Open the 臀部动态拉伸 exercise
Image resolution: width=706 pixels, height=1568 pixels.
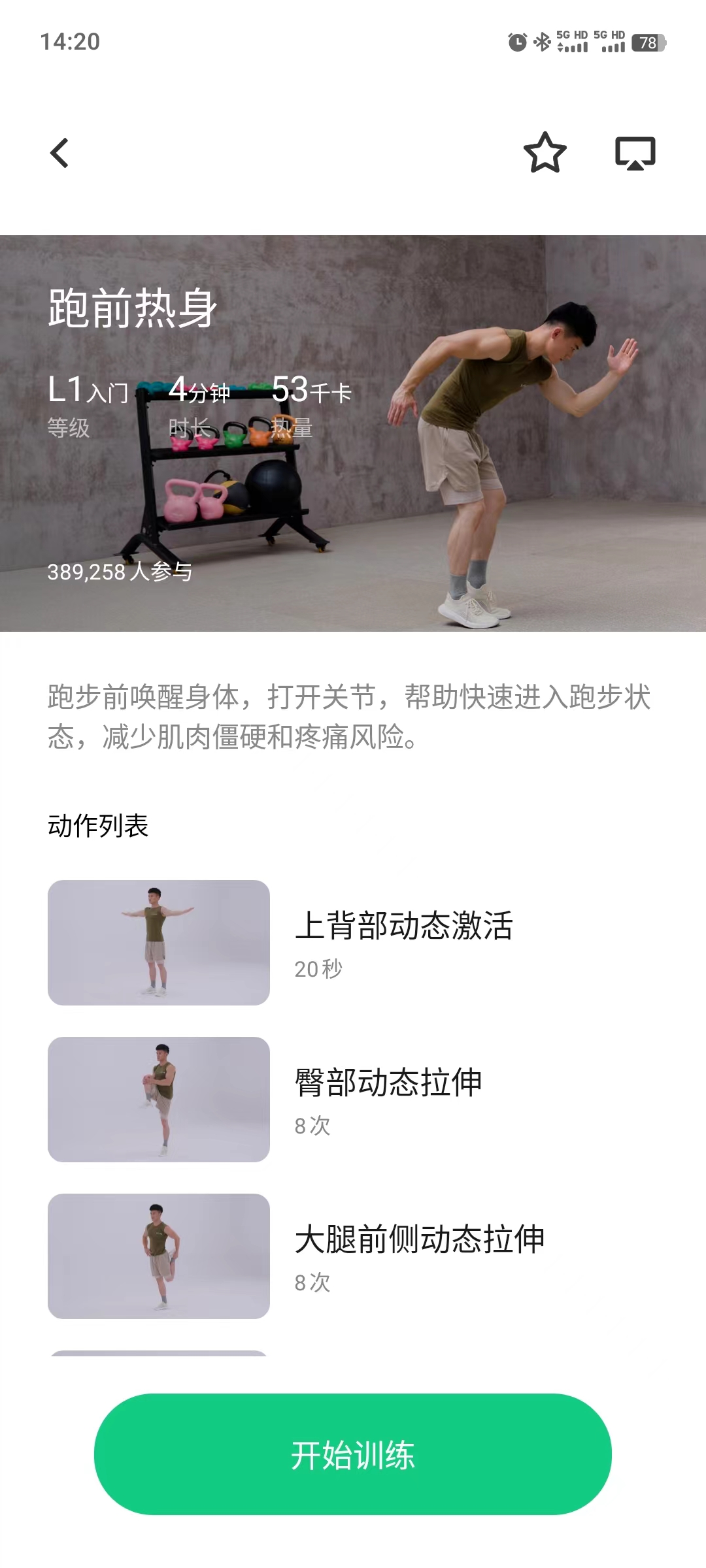pos(353,1099)
